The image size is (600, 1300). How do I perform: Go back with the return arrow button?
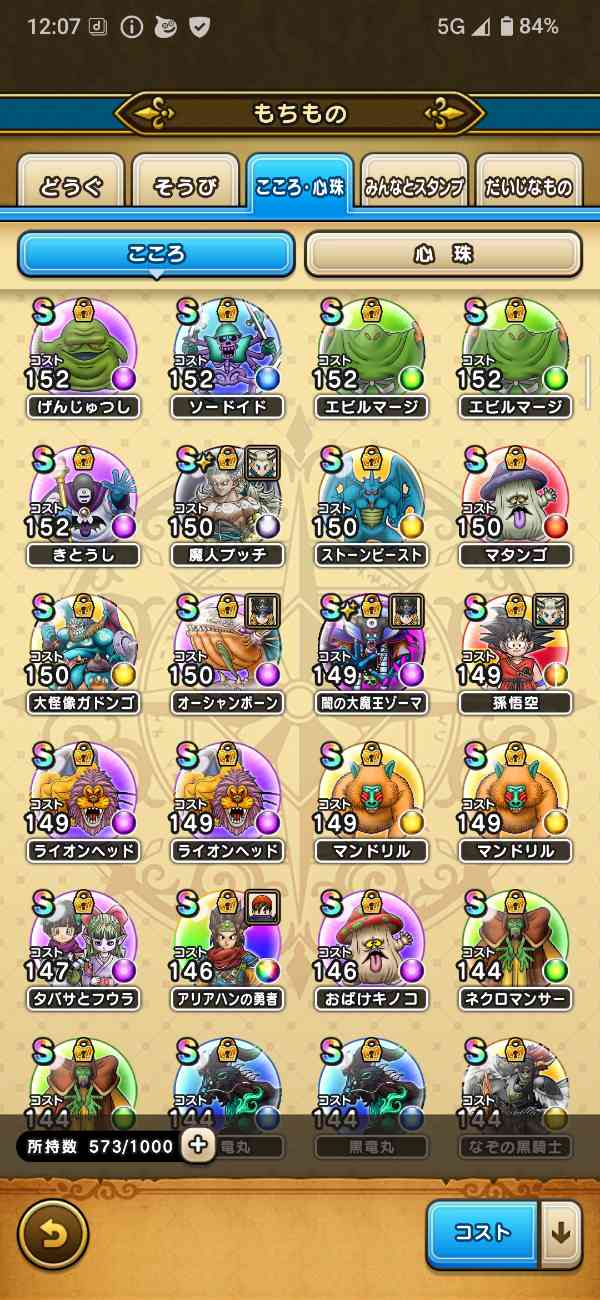coord(53,1233)
